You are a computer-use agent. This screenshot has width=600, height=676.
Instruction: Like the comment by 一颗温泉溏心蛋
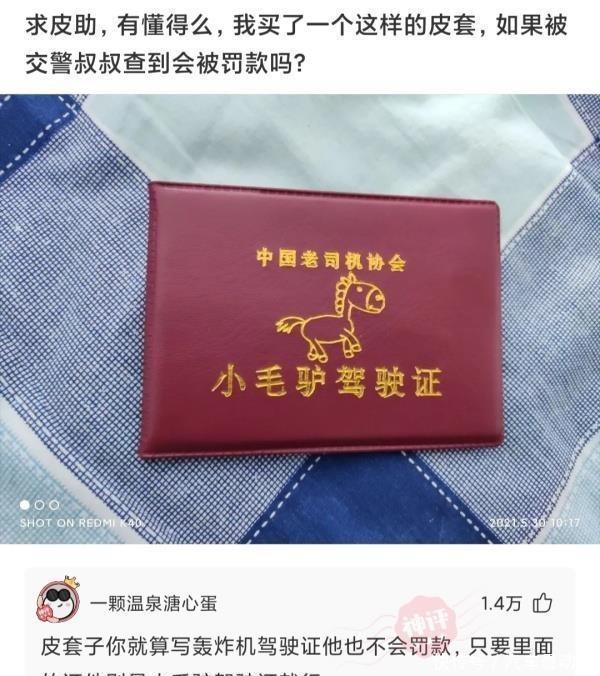543,603
